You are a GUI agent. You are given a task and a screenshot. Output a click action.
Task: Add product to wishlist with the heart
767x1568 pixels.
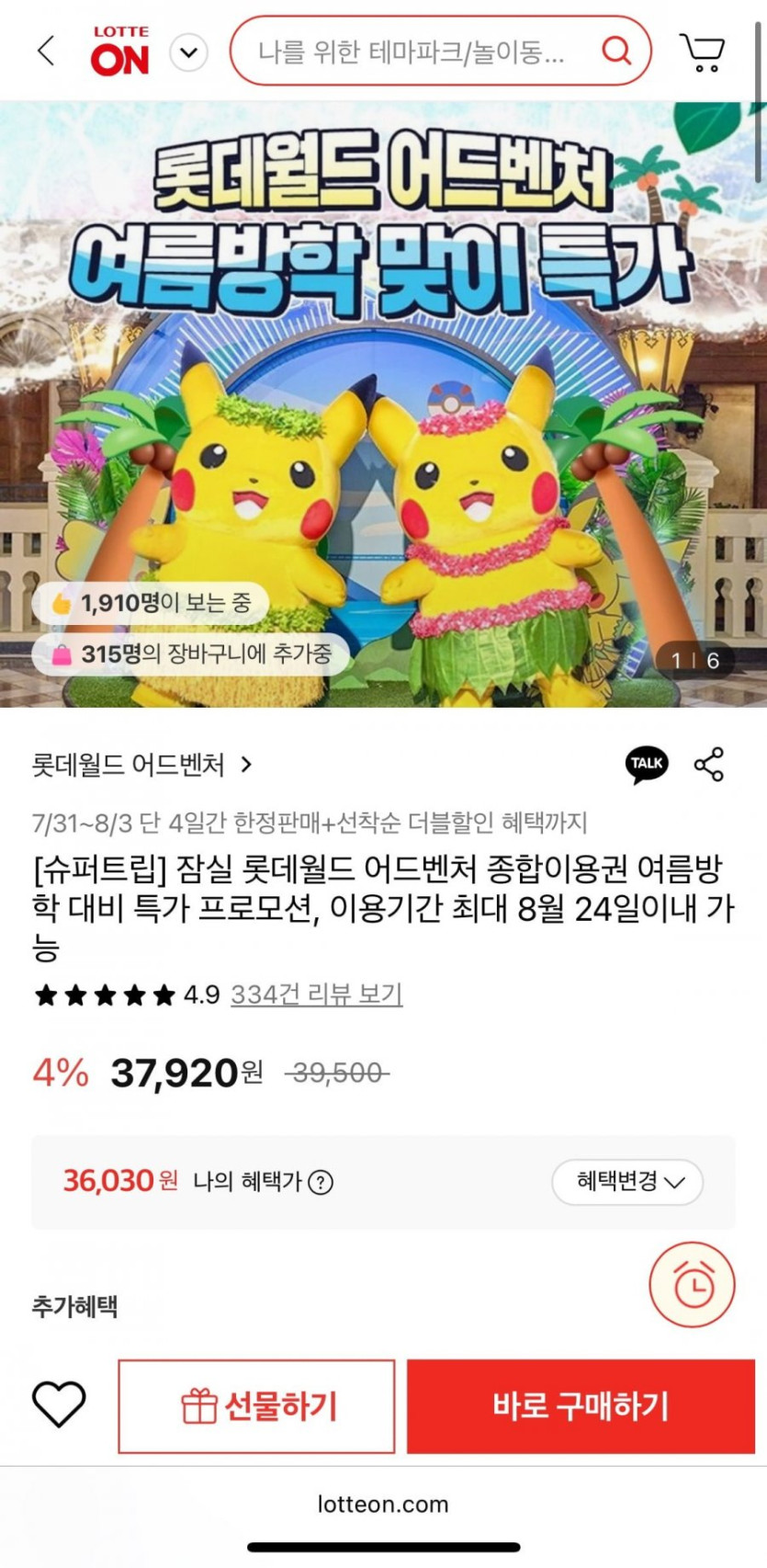[59, 1404]
